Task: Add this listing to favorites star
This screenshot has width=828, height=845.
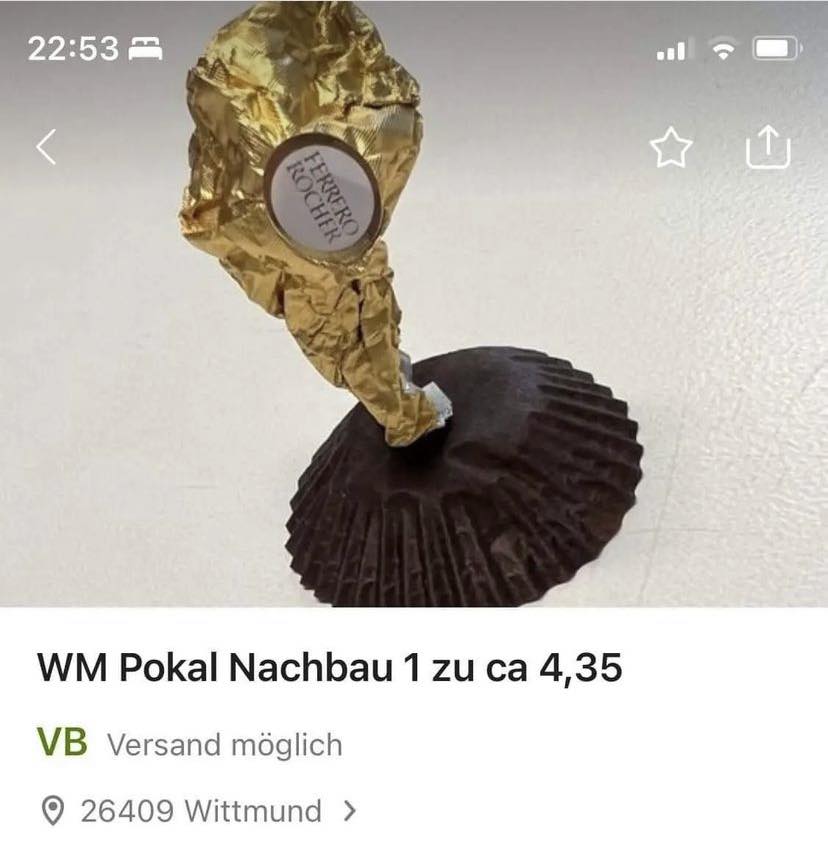Action: click(671, 149)
